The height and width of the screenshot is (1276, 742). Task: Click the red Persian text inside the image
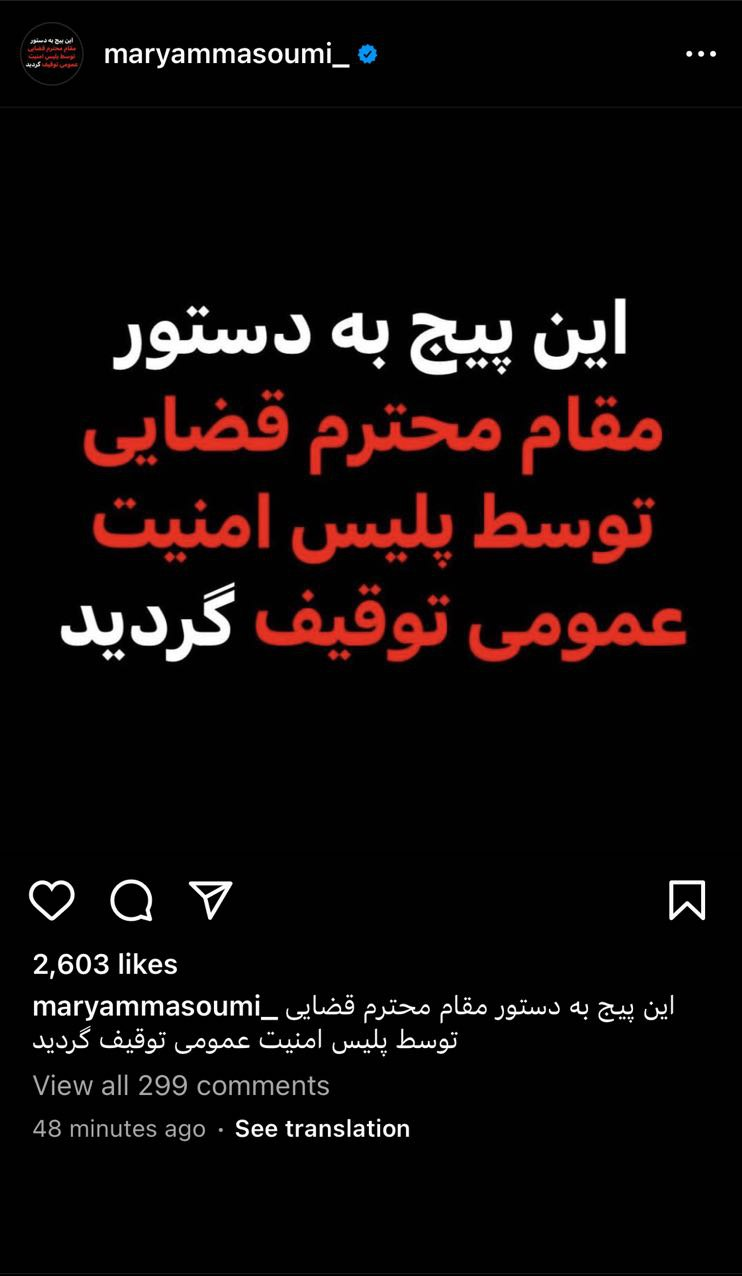371,520
